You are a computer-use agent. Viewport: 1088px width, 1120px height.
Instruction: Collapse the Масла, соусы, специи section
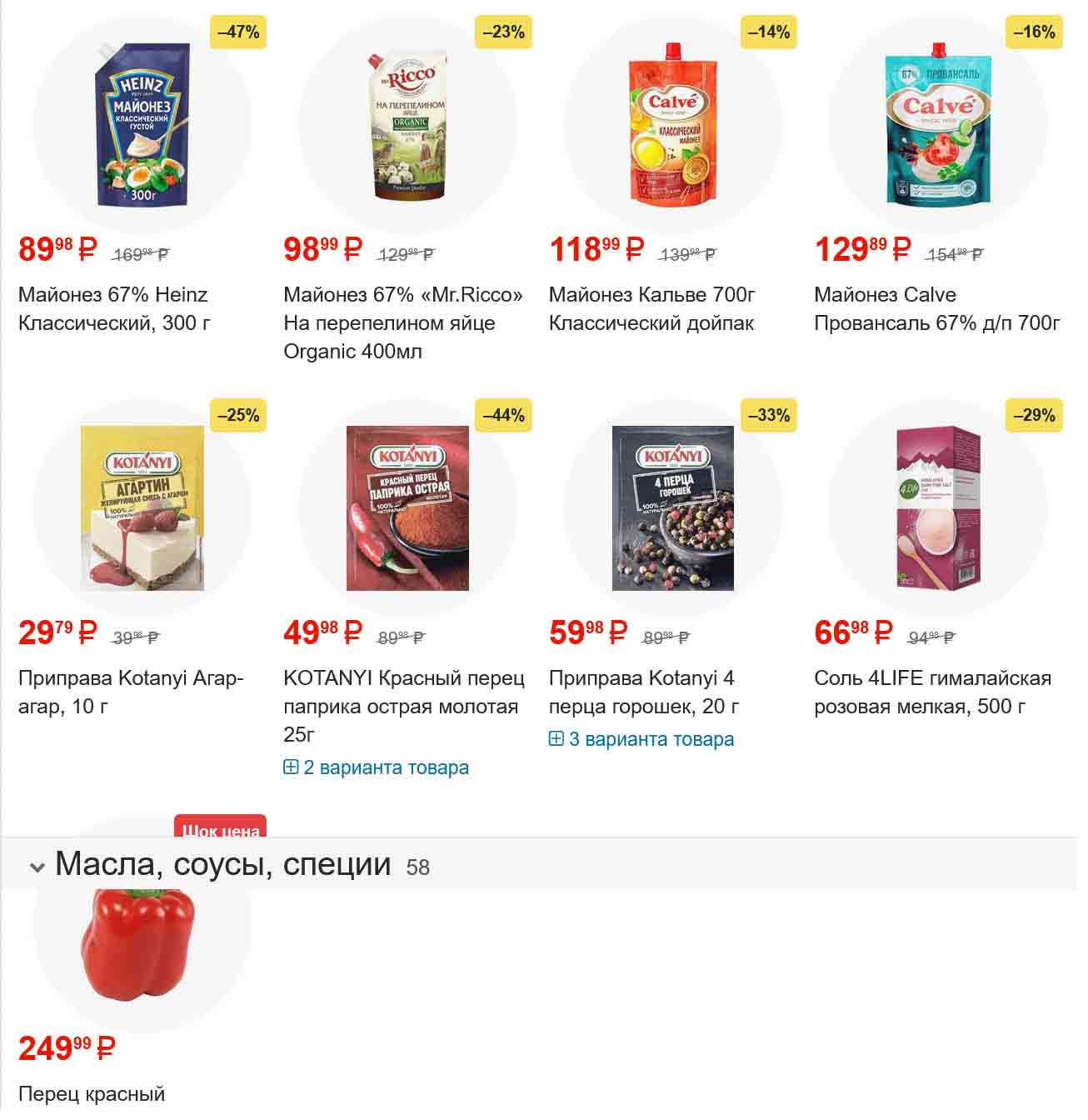[x=37, y=867]
